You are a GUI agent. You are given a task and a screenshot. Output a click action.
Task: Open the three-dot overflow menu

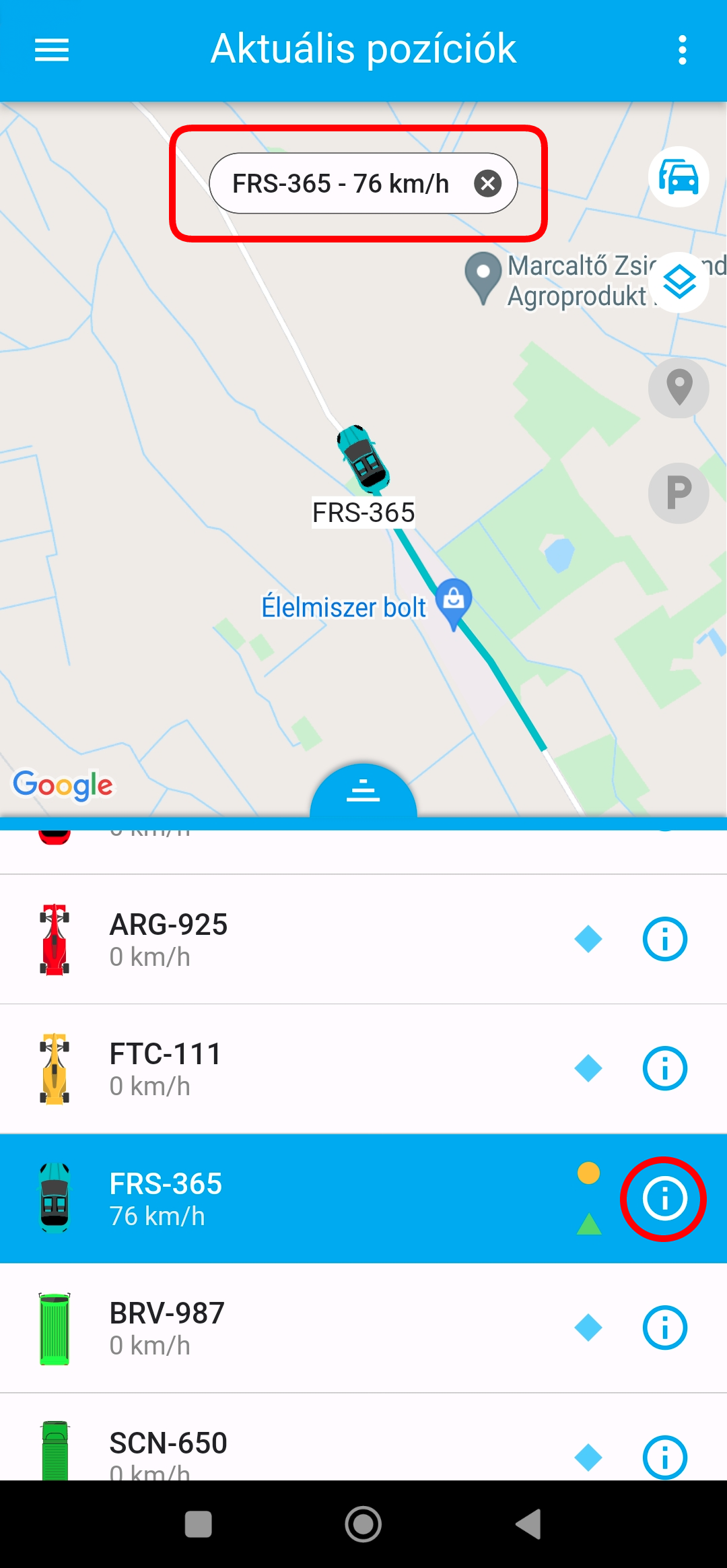(683, 50)
